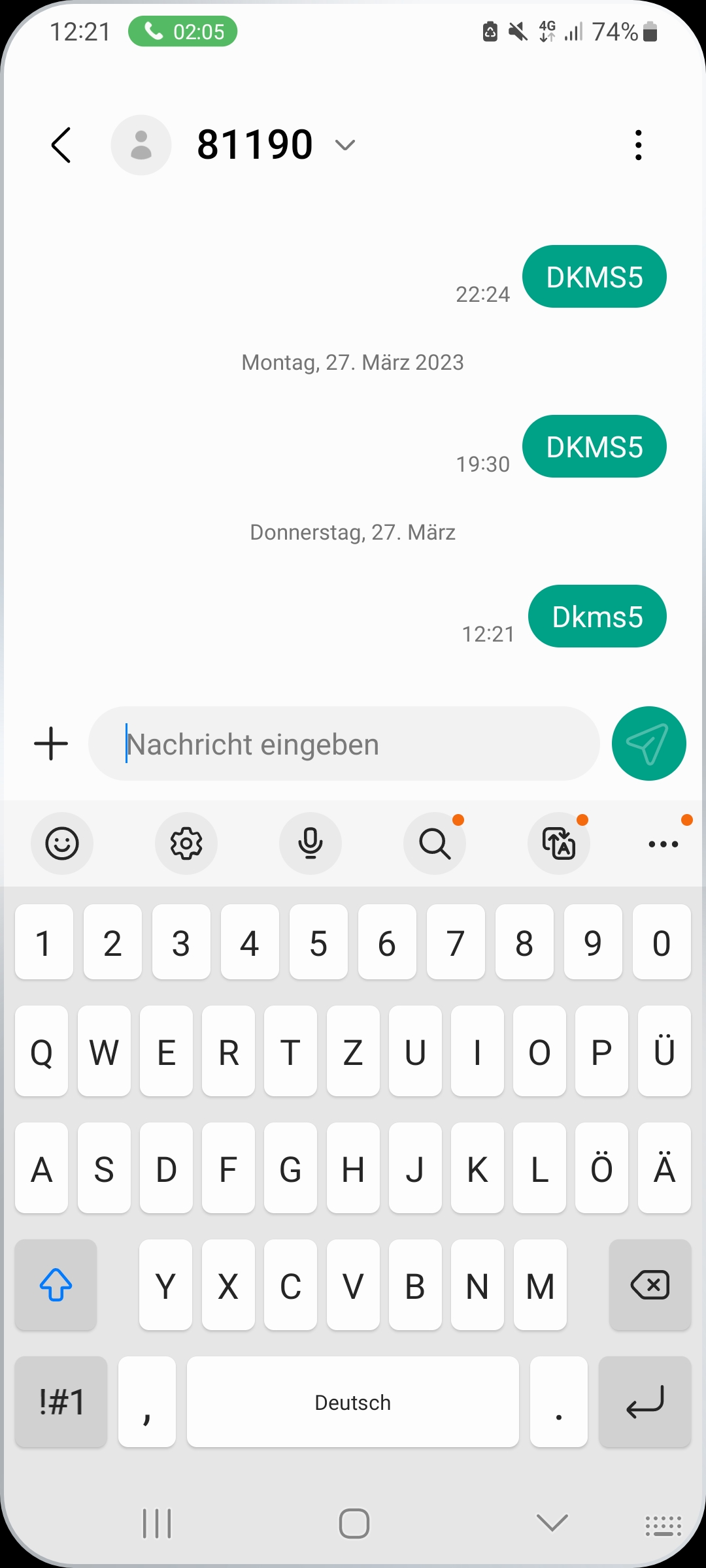Focus the Nachricht eingeben text field
Image resolution: width=706 pixels, height=1568 pixels.
[344, 743]
